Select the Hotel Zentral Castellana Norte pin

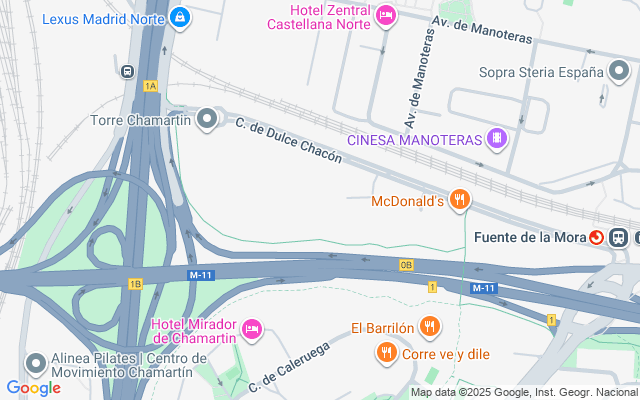click(x=386, y=15)
